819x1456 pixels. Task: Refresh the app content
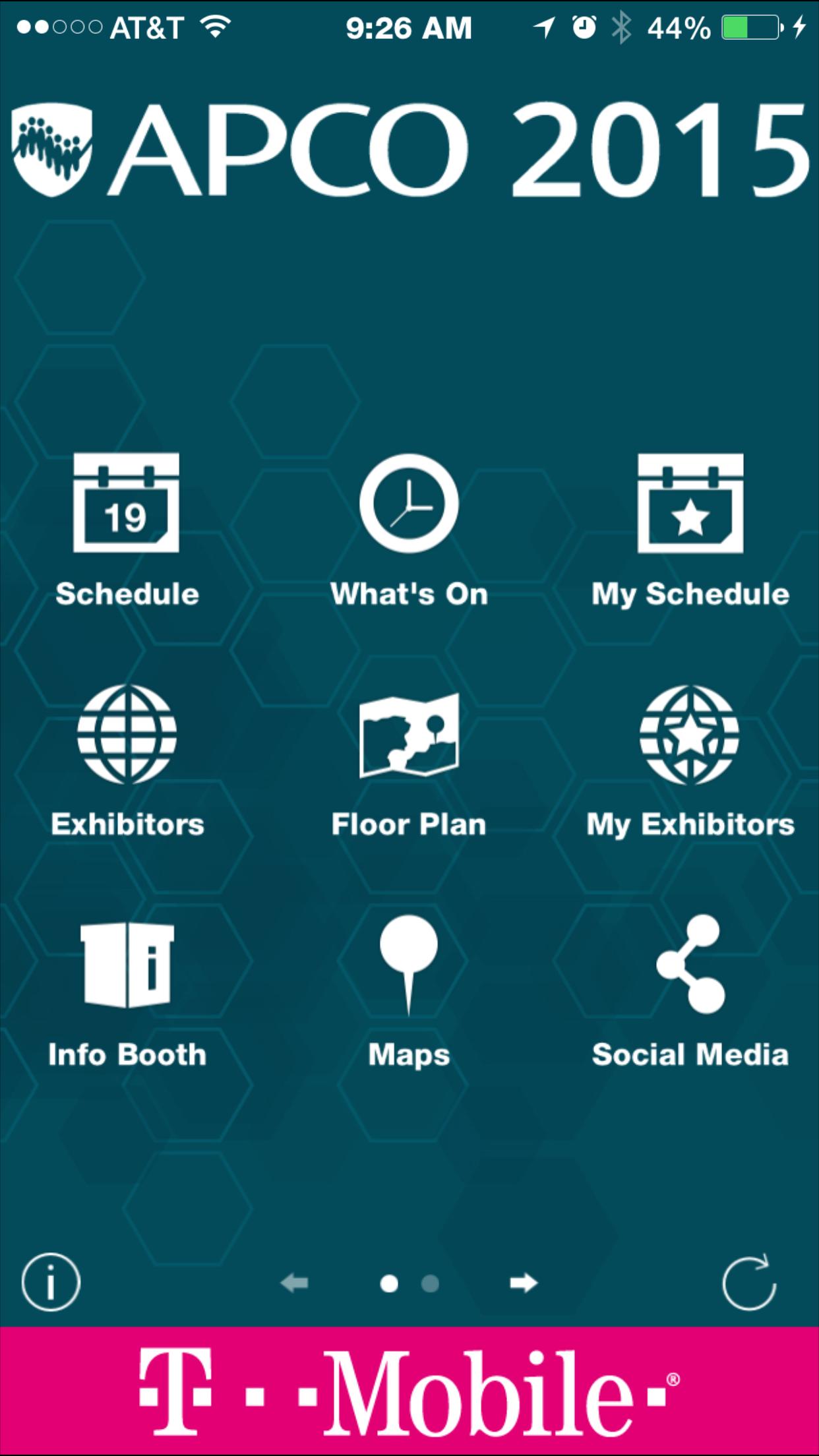tap(752, 1282)
